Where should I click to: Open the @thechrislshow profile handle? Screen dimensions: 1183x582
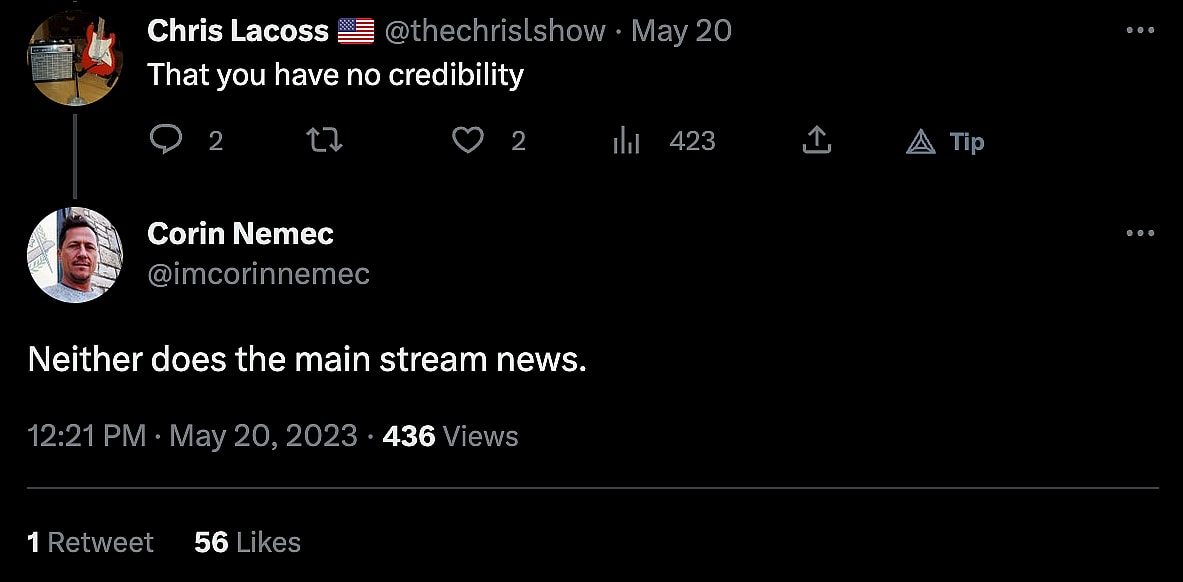click(x=495, y=31)
